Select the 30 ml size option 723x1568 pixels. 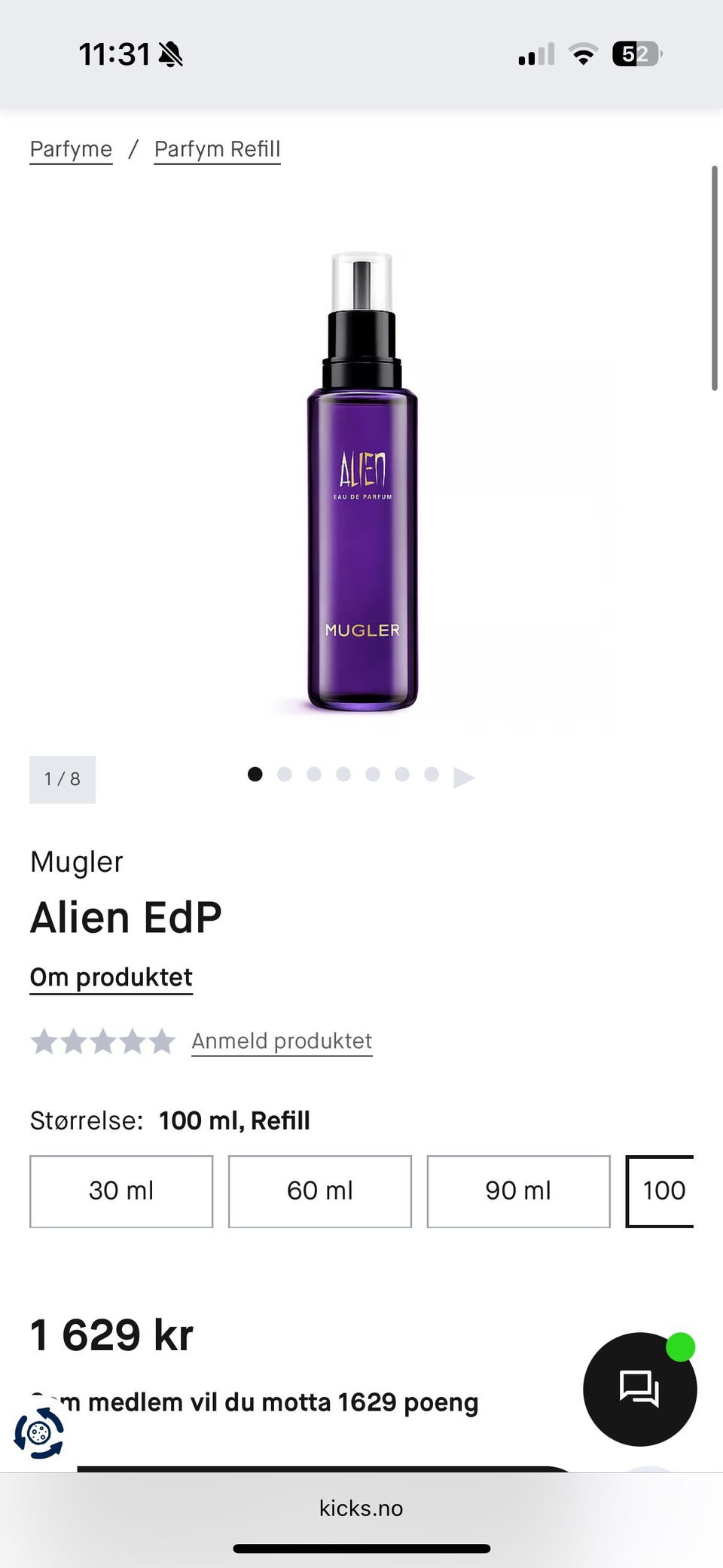[x=120, y=1191]
